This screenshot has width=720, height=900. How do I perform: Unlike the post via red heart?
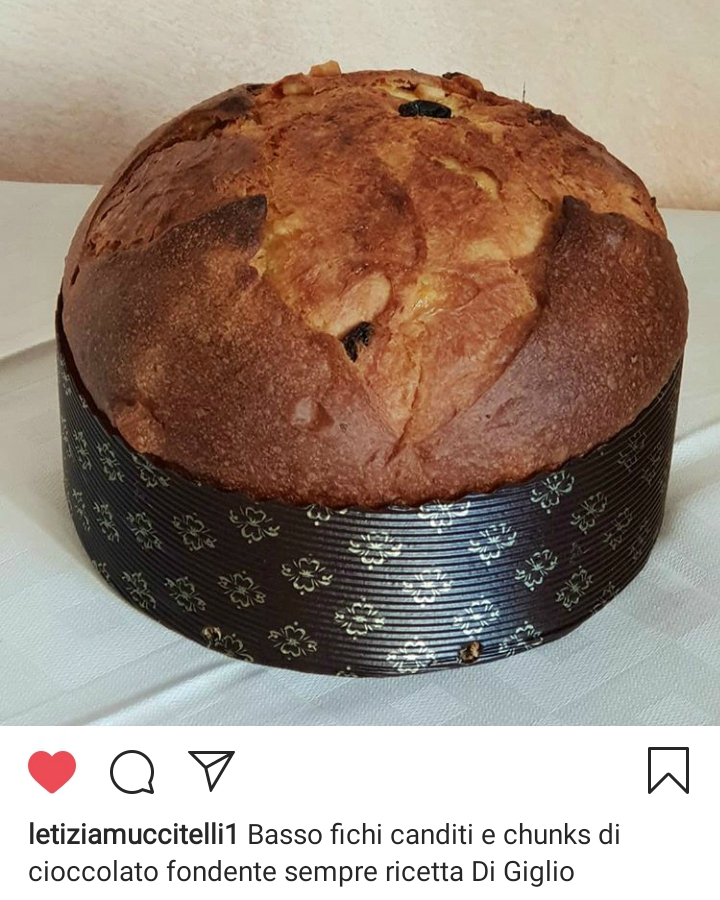[52, 771]
